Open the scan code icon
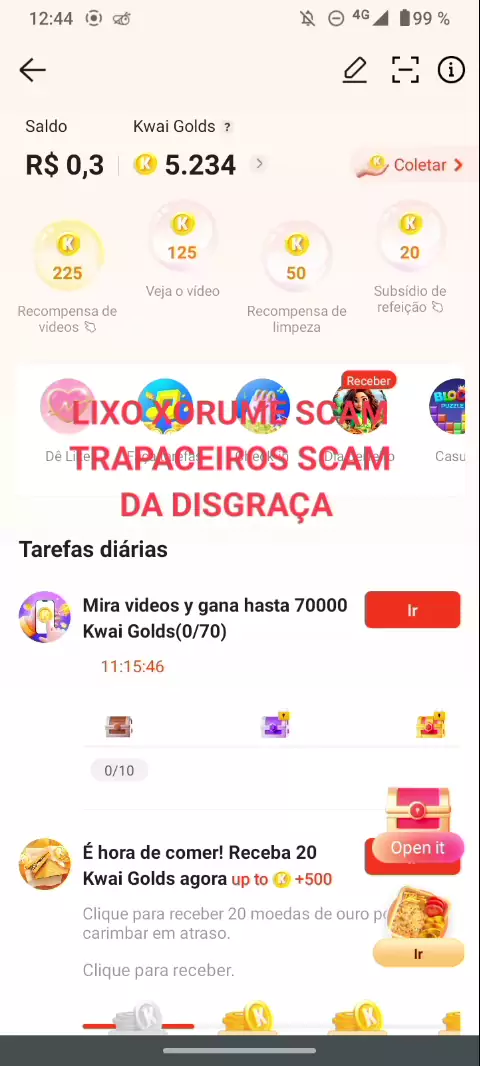This screenshot has height=1066, width=480. point(405,70)
